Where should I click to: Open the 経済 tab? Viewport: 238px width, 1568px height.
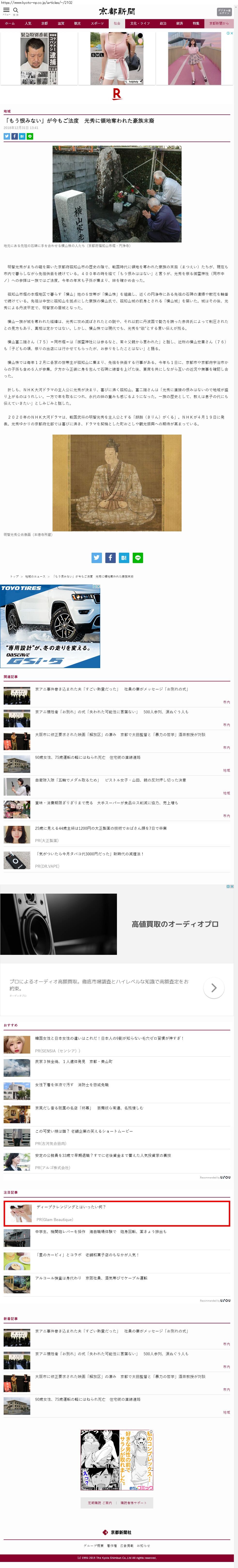pyautogui.click(x=180, y=24)
